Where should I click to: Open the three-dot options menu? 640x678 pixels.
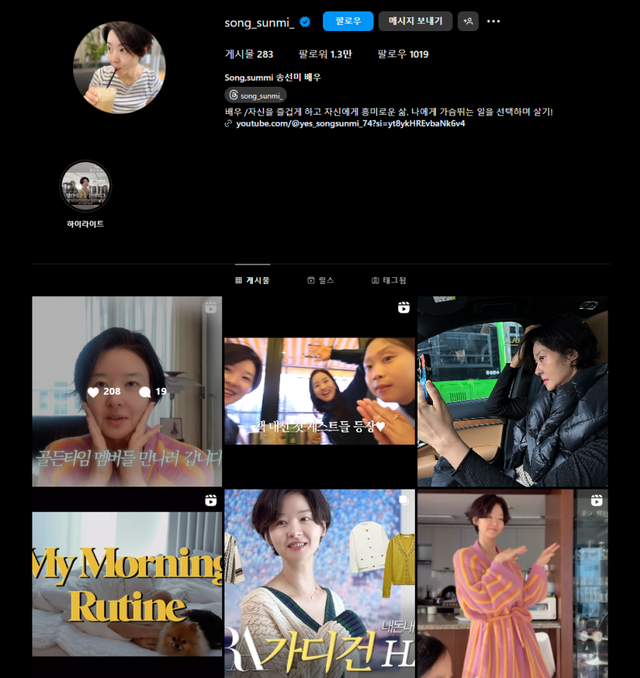click(493, 21)
